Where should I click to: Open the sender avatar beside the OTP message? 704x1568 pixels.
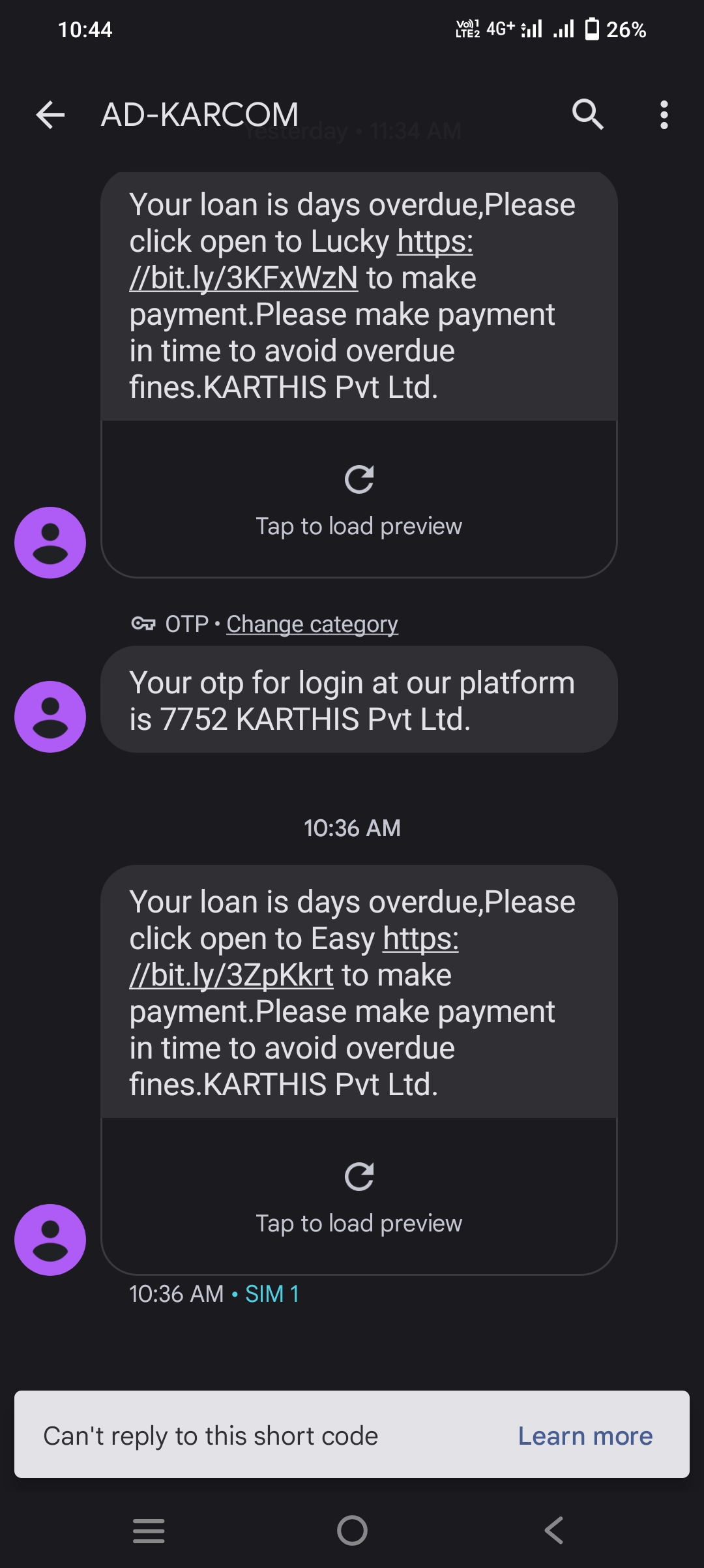tap(50, 717)
